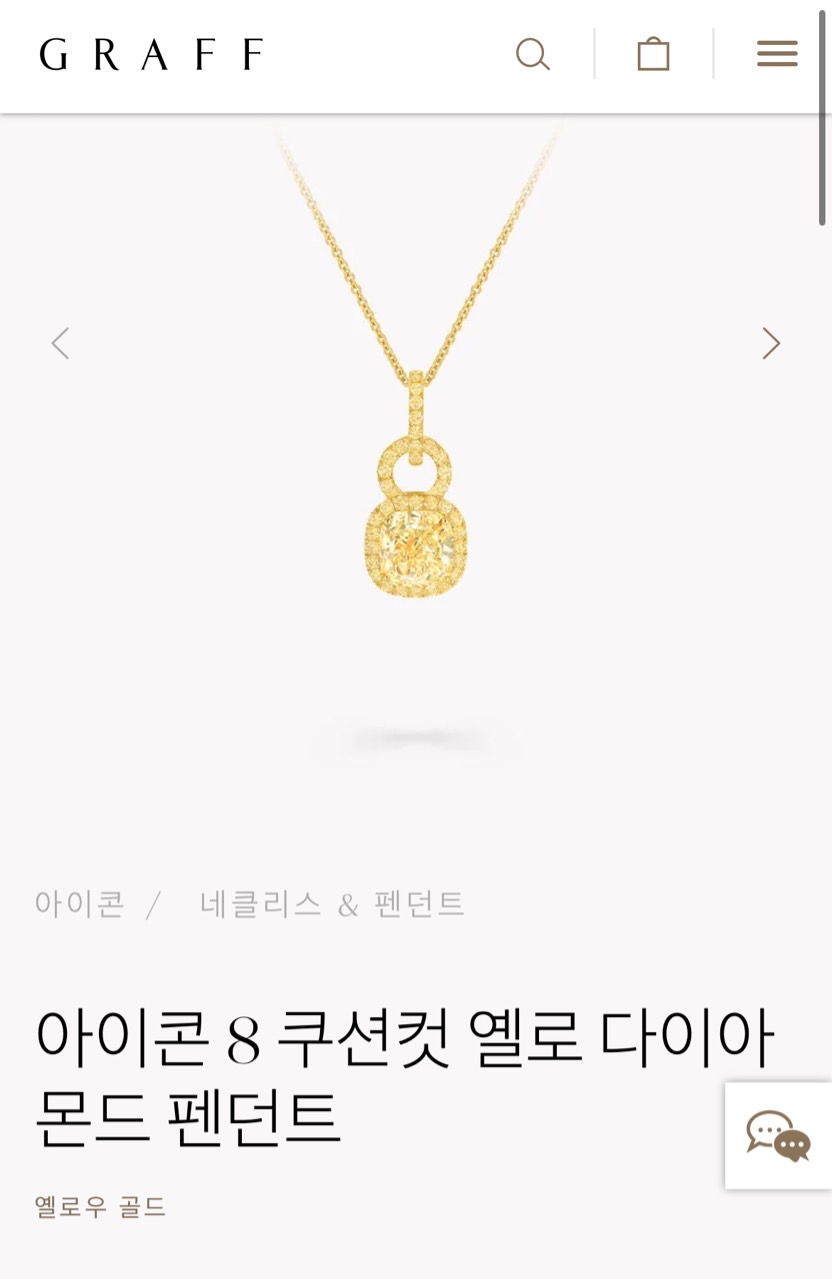832x1279 pixels.
Task: Show the previous product image
Action: tap(61, 343)
